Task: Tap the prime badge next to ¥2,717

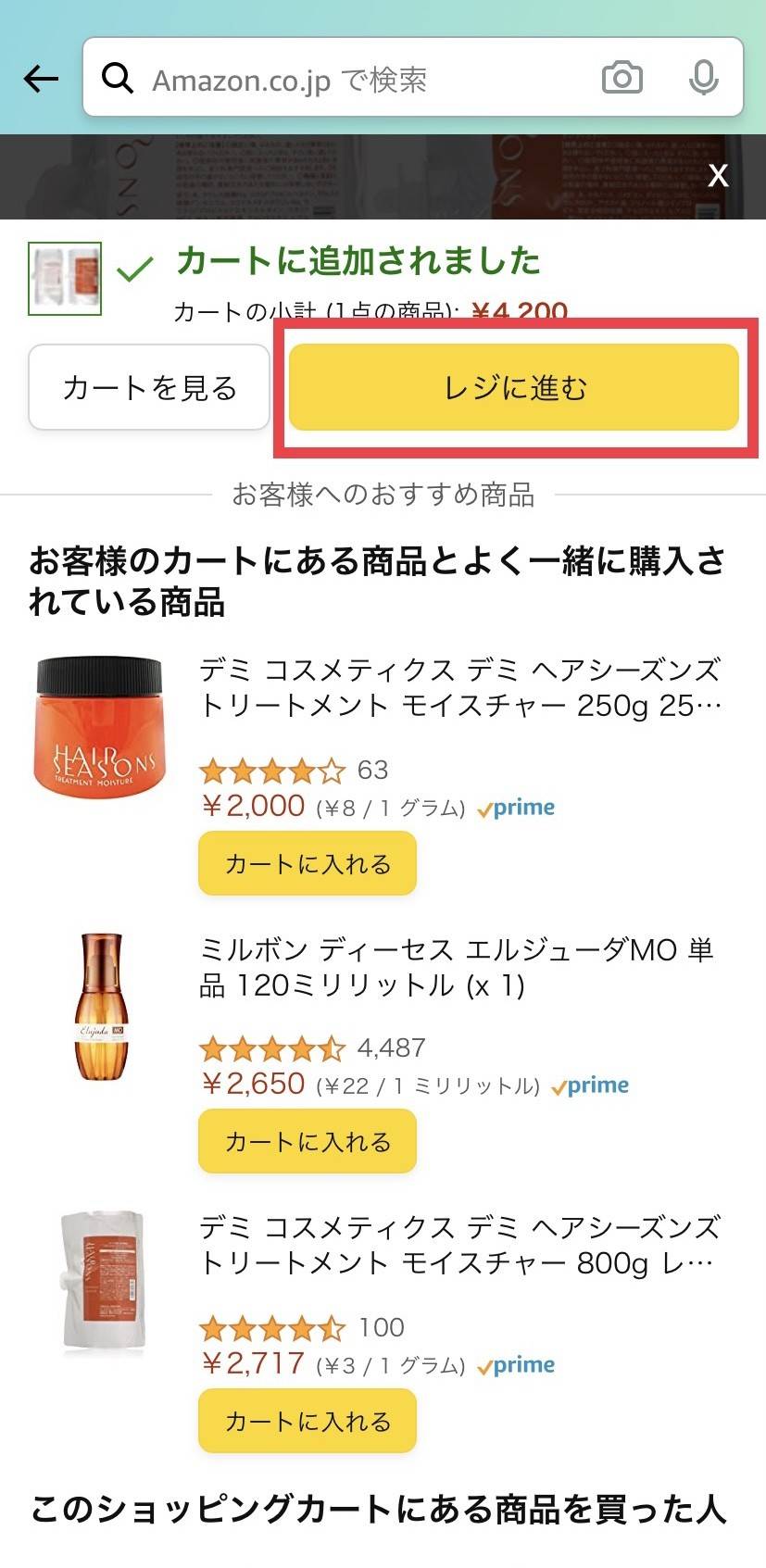Action: tap(516, 1364)
